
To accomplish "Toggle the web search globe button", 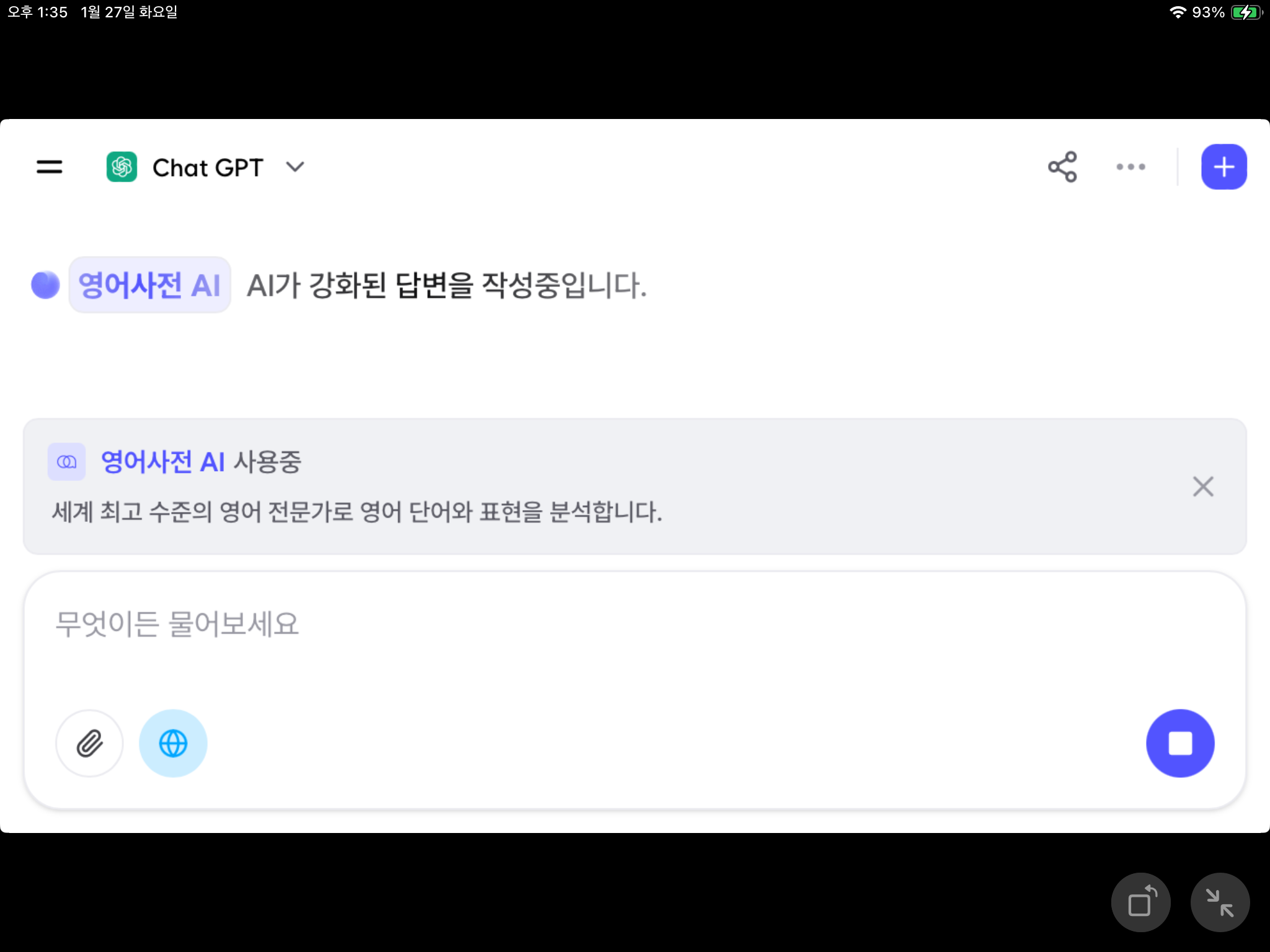I will (173, 743).
